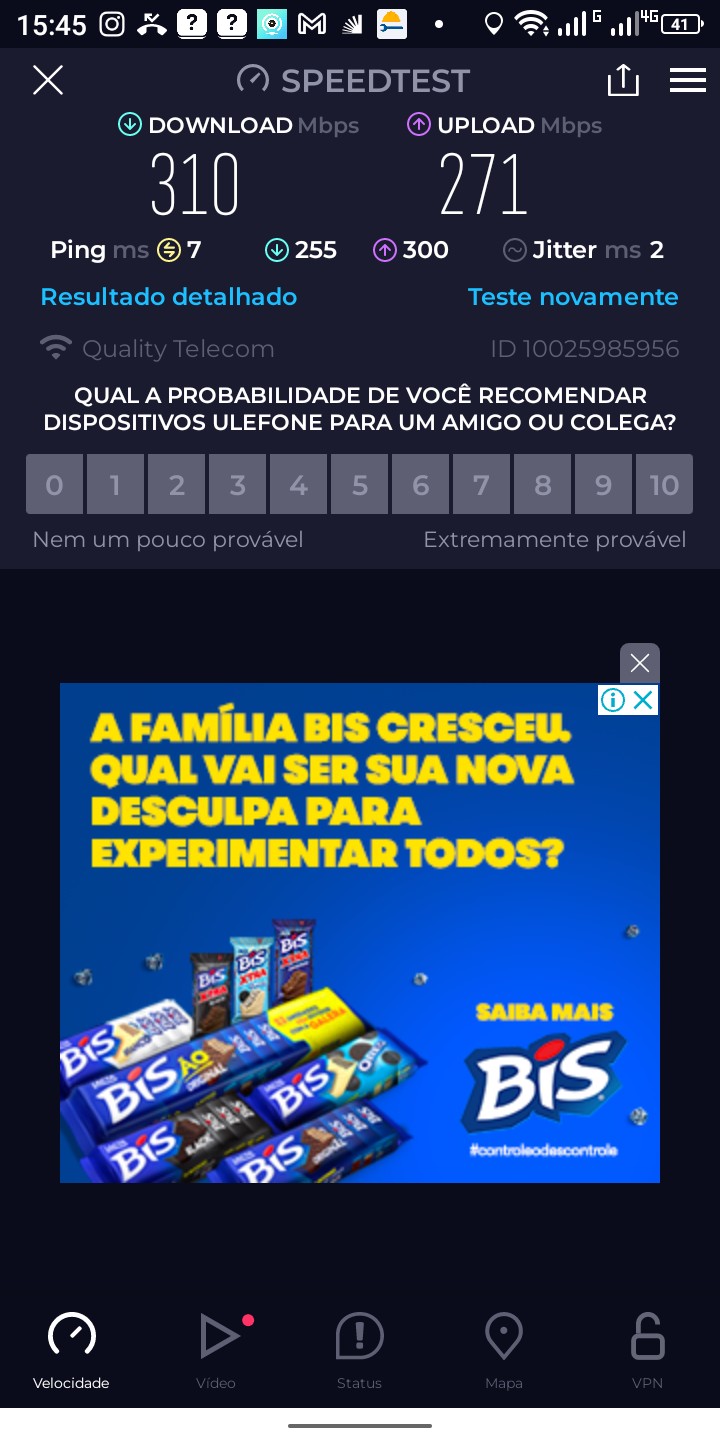Open the hamburger menu

tap(688, 80)
